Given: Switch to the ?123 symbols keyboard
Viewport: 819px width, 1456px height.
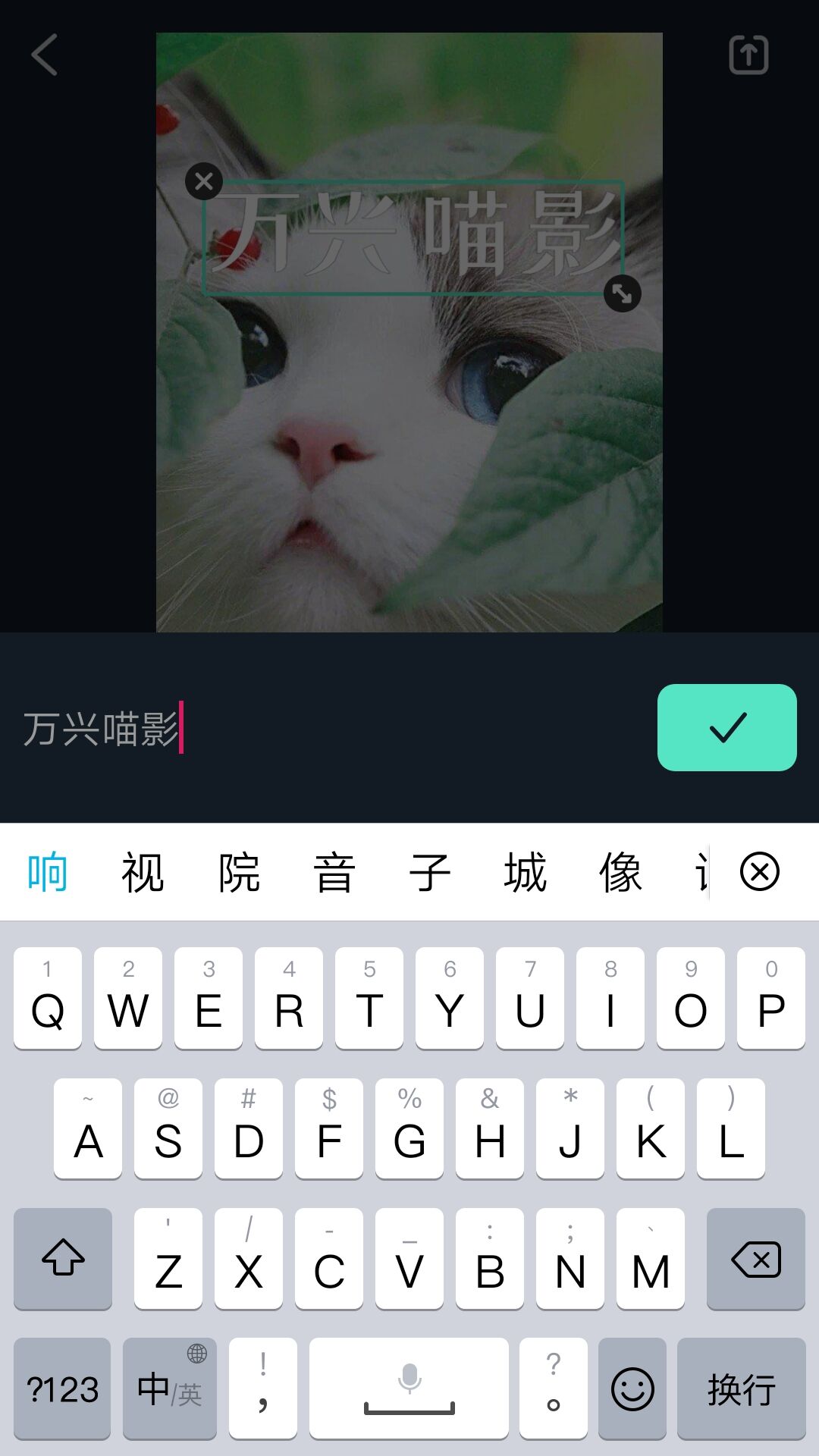Looking at the screenshot, I should click(x=62, y=1389).
